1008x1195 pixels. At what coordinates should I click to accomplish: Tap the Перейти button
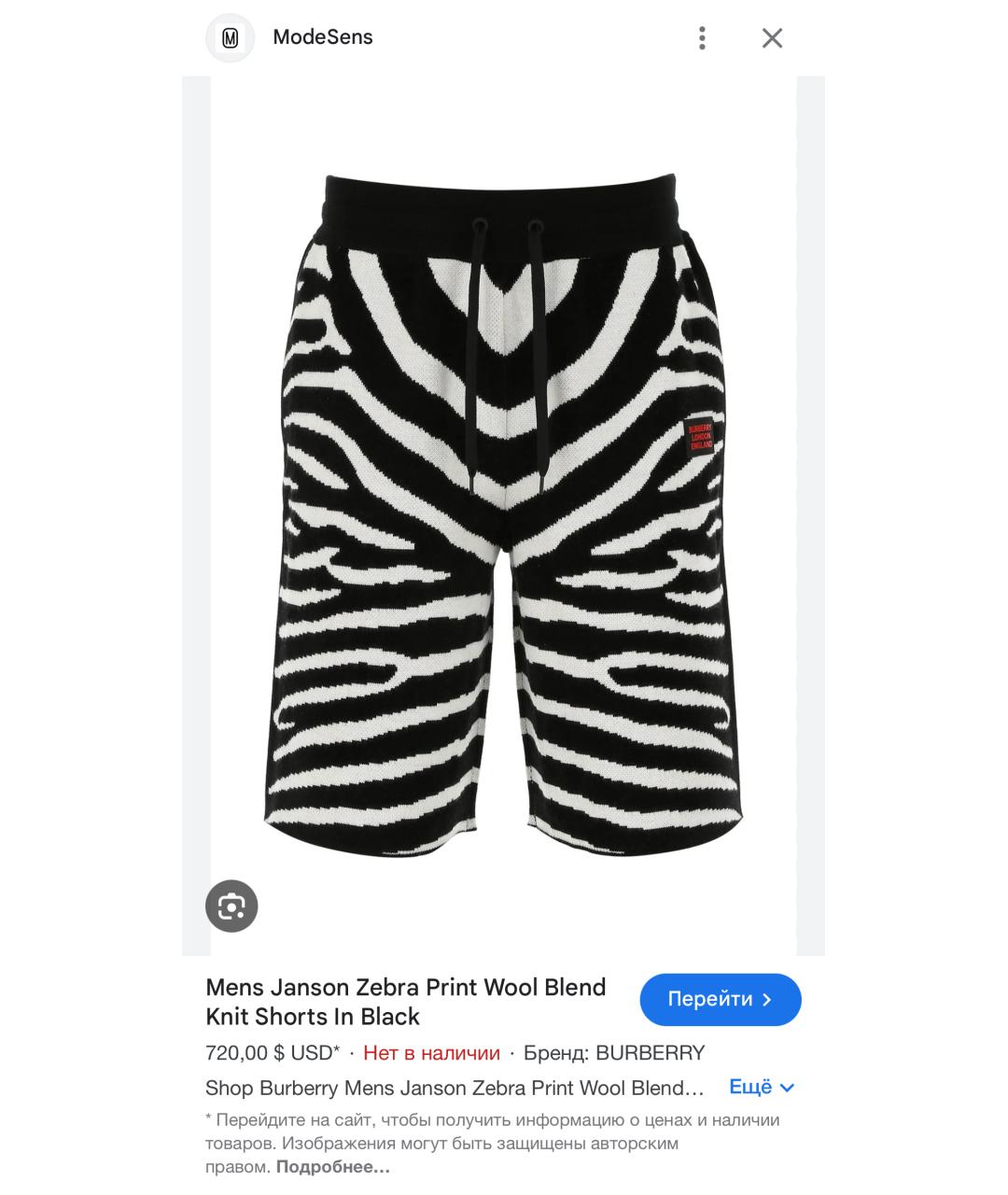(720, 999)
